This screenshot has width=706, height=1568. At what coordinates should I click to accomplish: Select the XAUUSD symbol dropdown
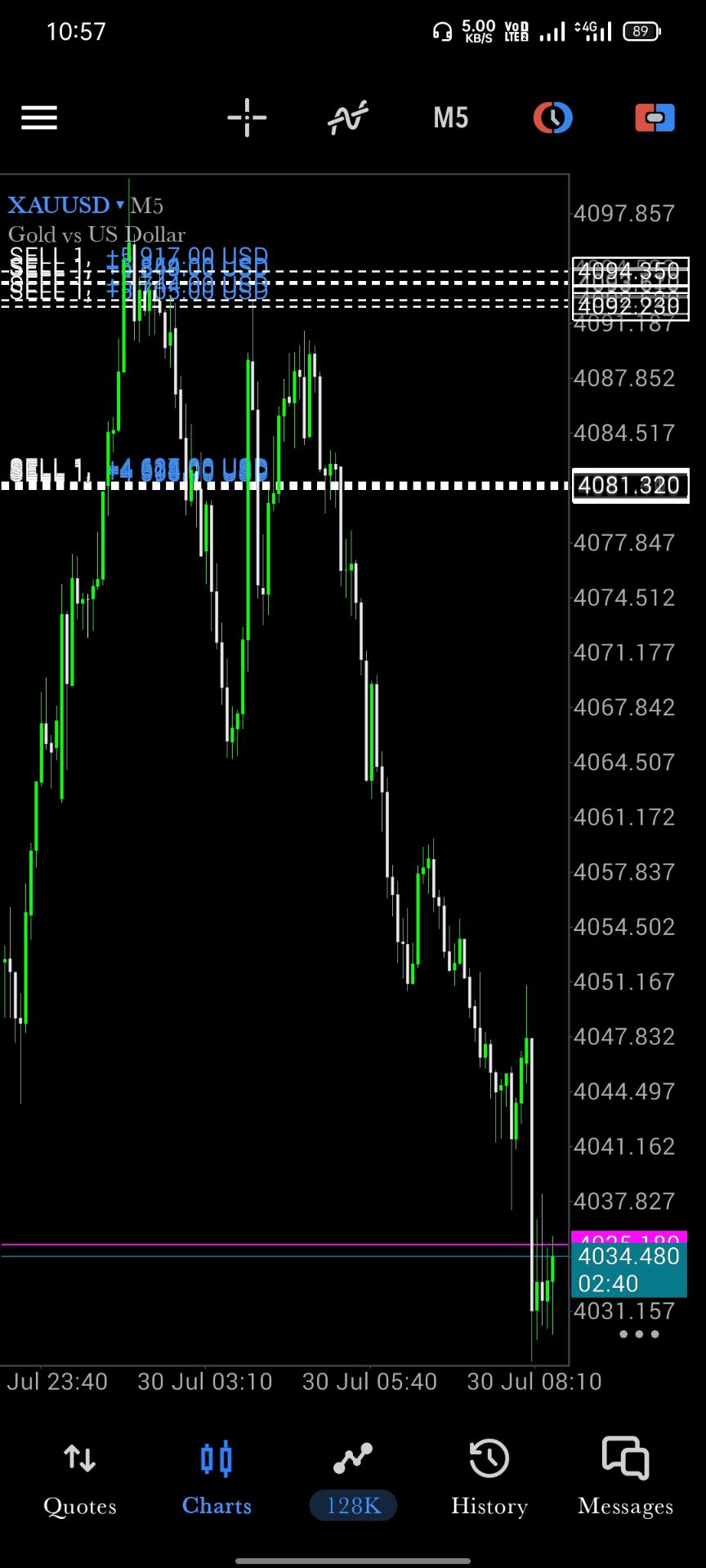[66, 205]
